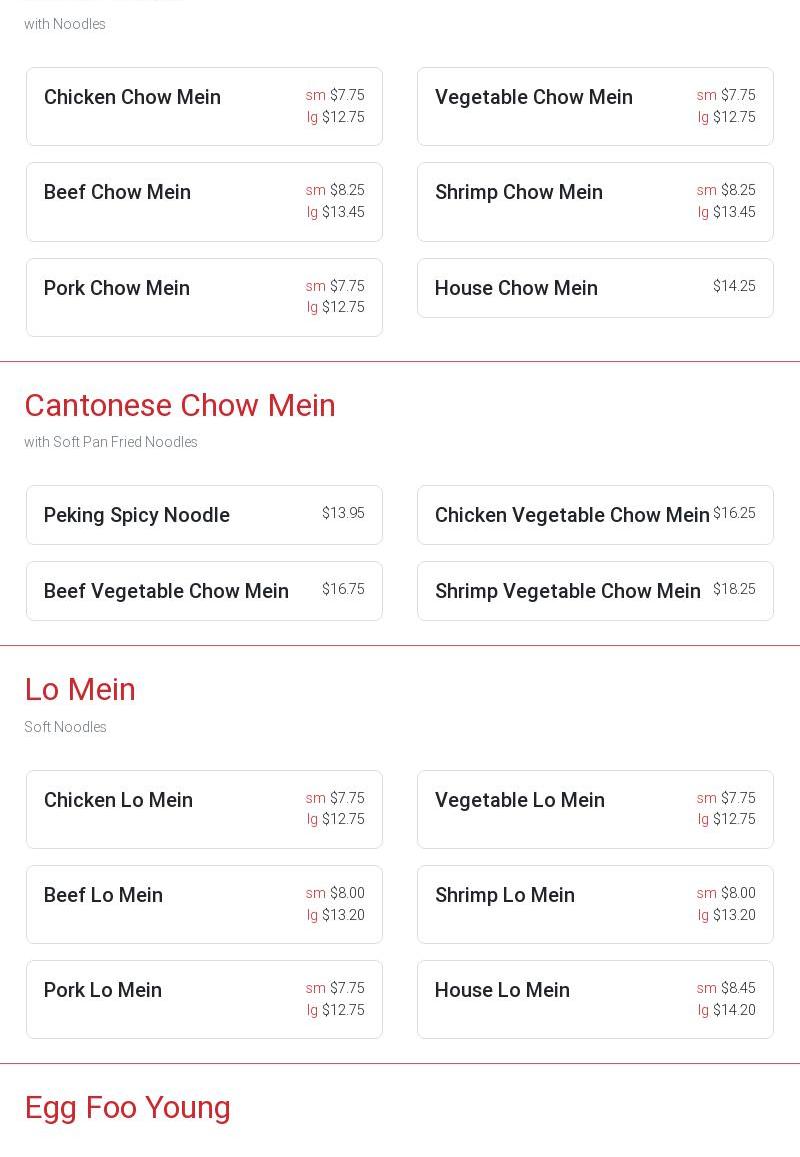Select Vegetable Chow Mein card

[595, 107]
